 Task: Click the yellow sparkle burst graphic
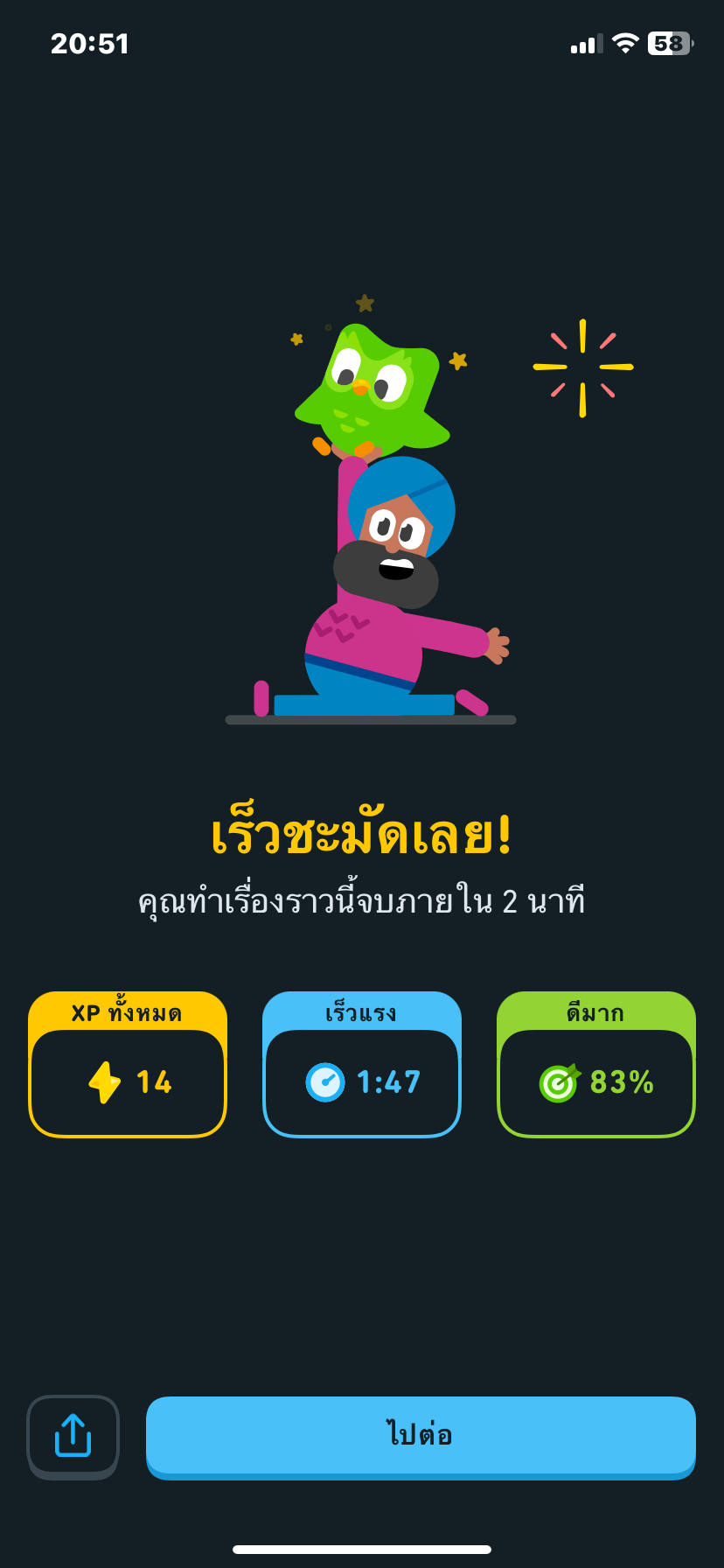(x=582, y=366)
